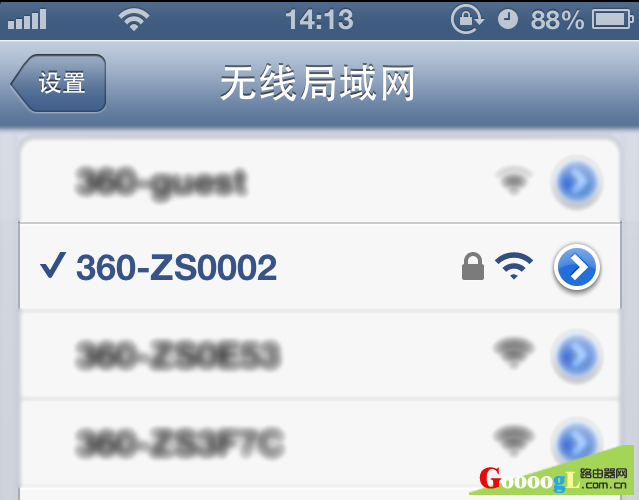Open details arrow for 360-guest
The image size is (639, 500).
pyautogui.click(x=576, y=182)
